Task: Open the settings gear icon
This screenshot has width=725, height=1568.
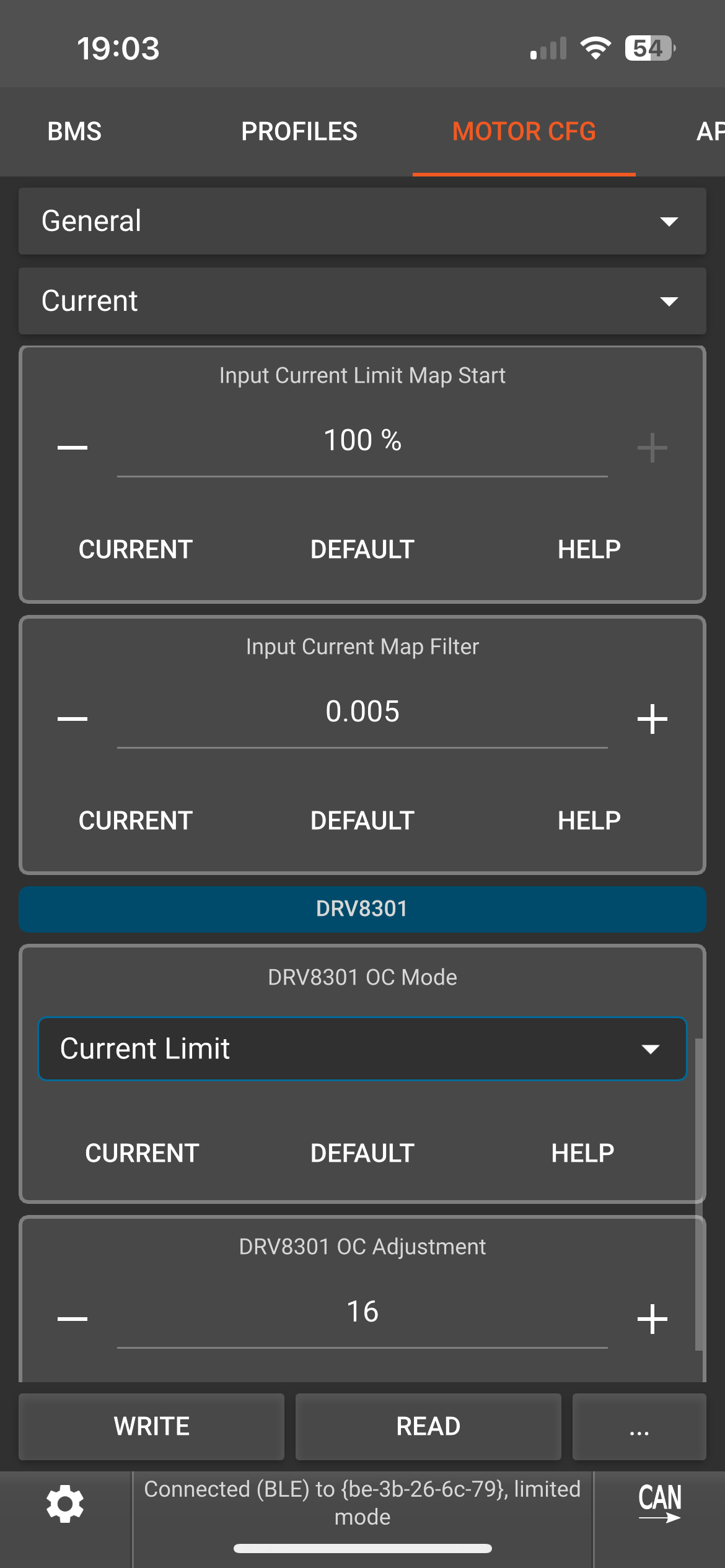Action: point(65,1504)
